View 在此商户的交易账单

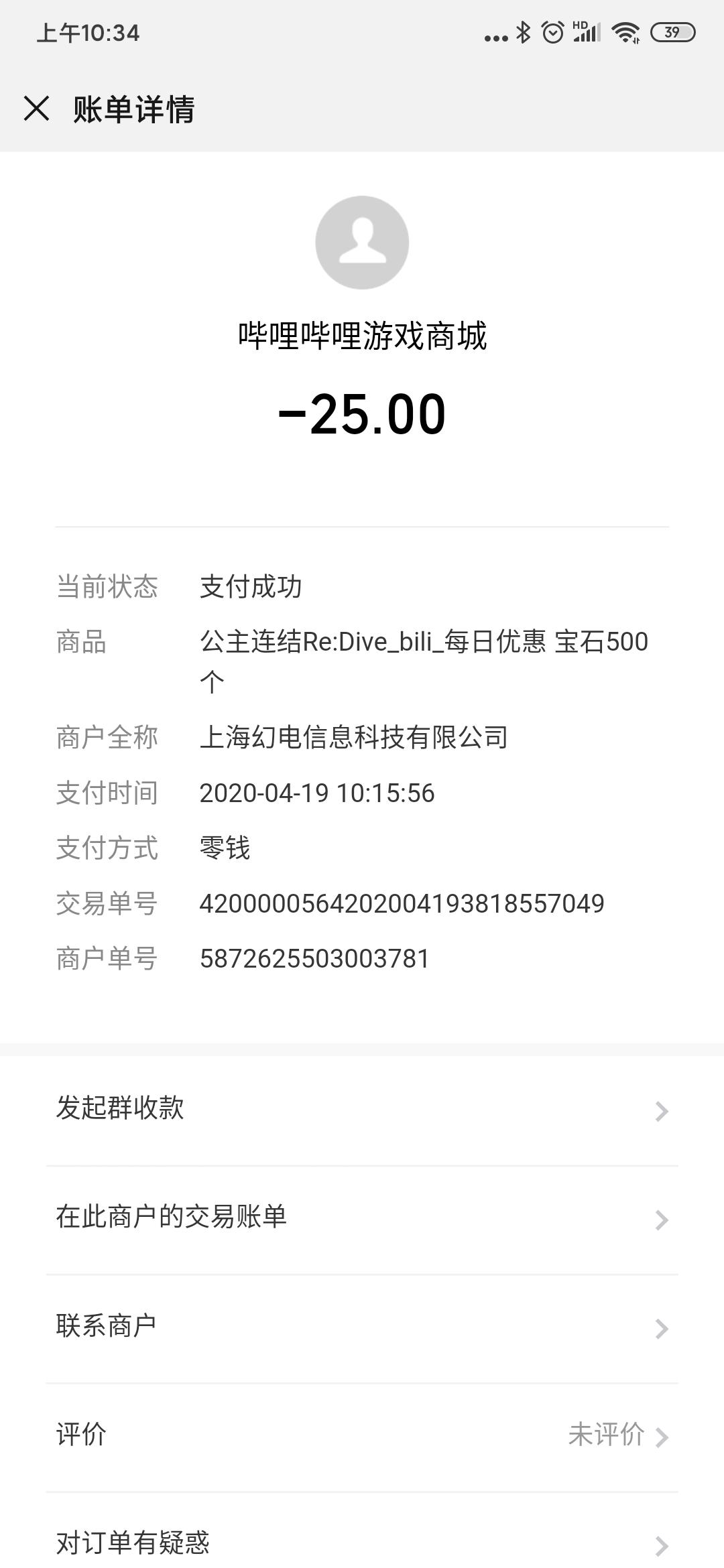tap(362, 1218)
